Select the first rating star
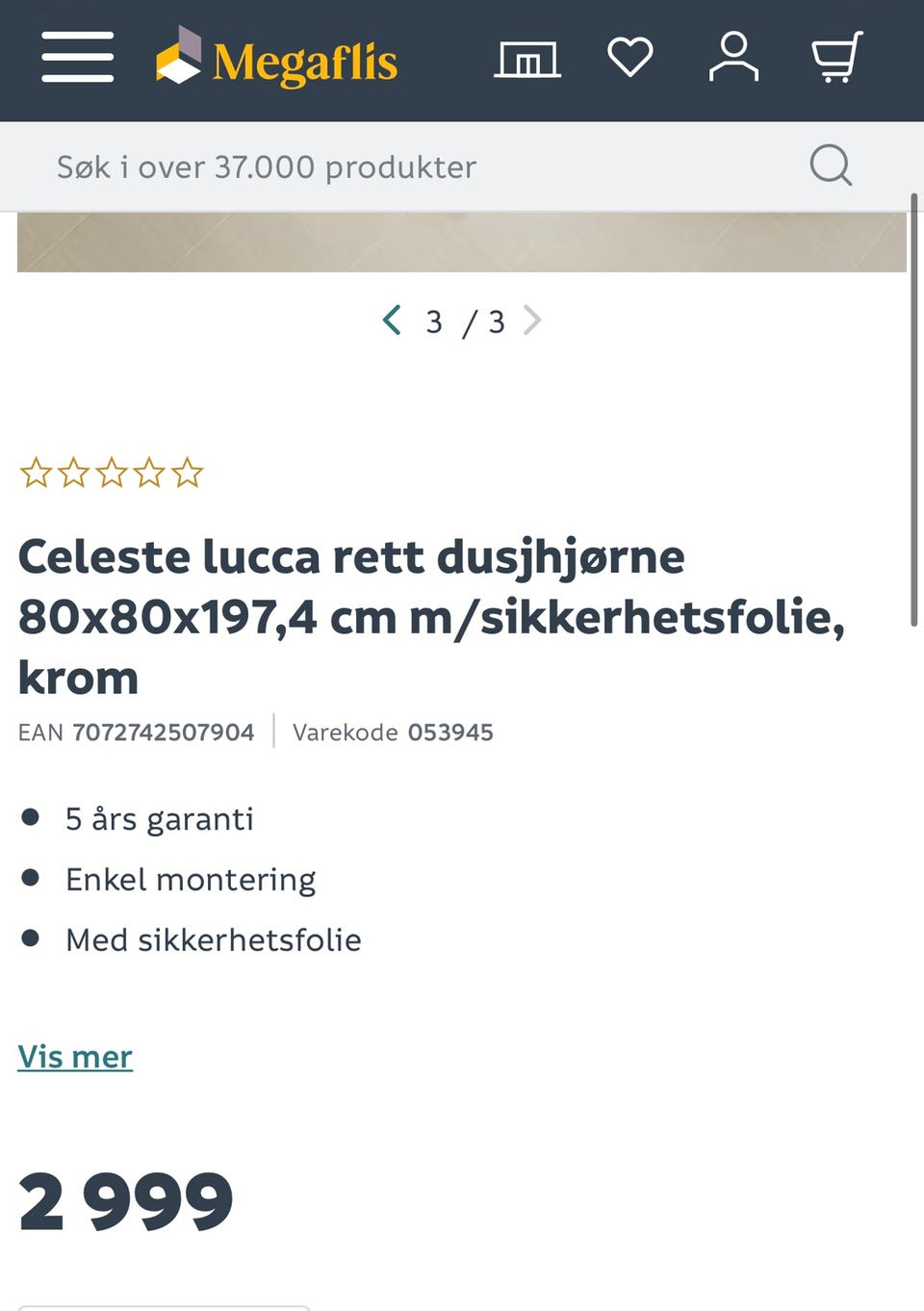This screenshot has width=924, height=1311. 35,472
